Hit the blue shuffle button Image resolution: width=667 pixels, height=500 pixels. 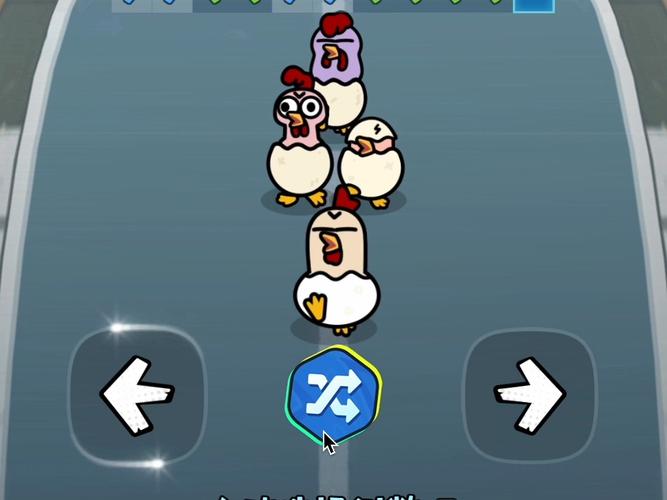335,395
